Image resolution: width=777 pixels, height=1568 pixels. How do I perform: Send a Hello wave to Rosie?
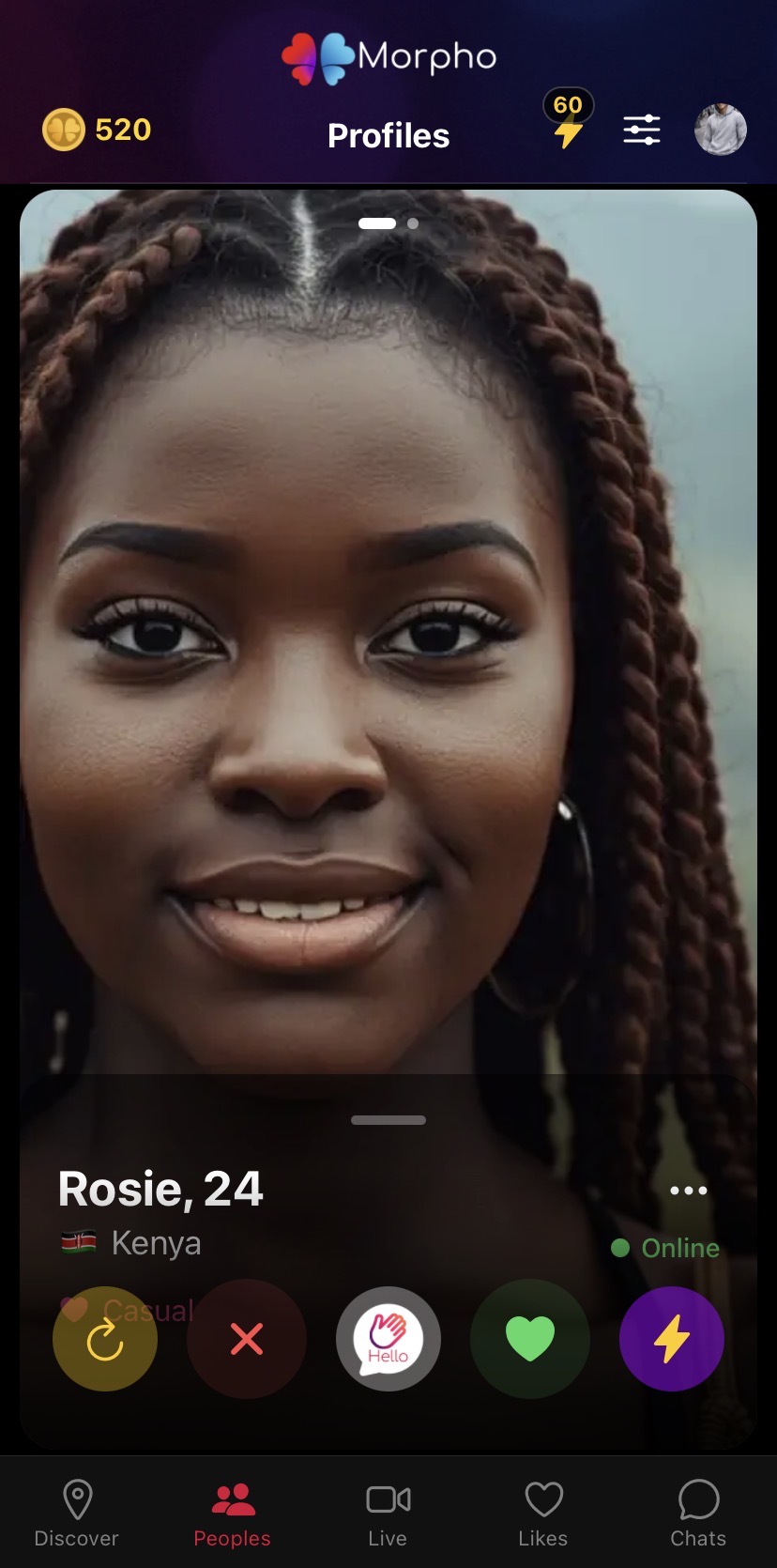(388, 1339)
